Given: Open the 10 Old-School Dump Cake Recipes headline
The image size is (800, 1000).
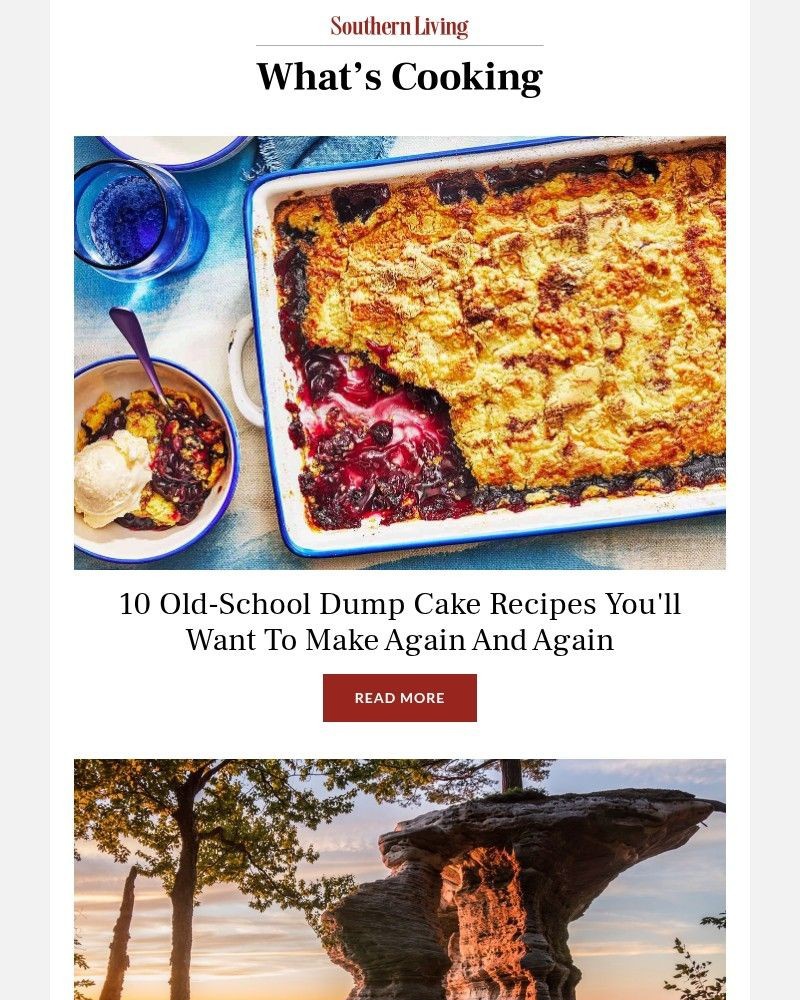Looking at the screenshot, I should (399, 621).
